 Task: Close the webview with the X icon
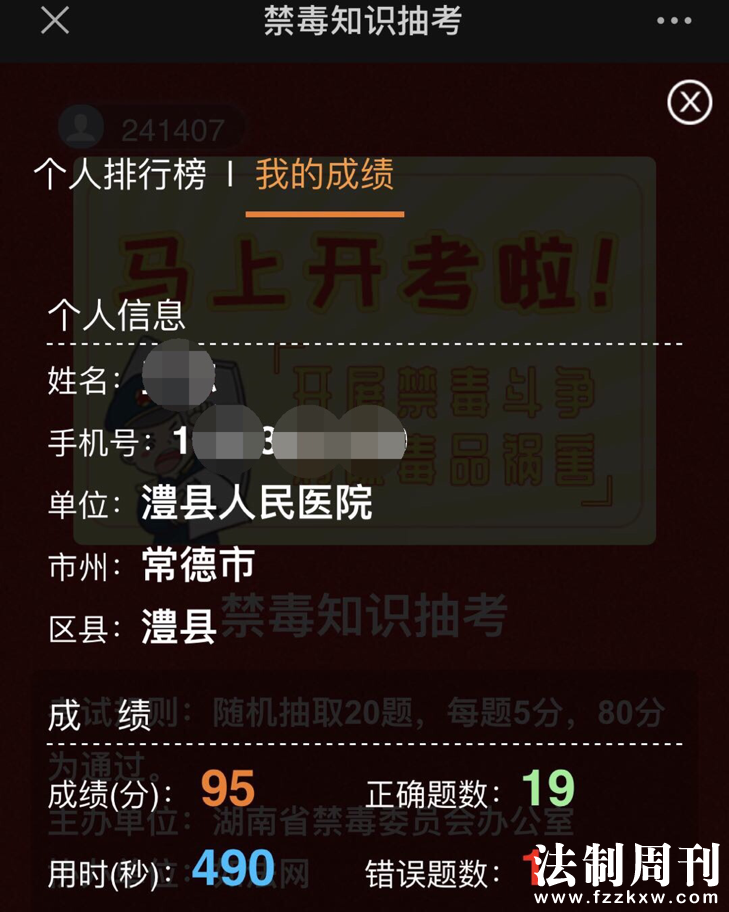click(55, 21)
